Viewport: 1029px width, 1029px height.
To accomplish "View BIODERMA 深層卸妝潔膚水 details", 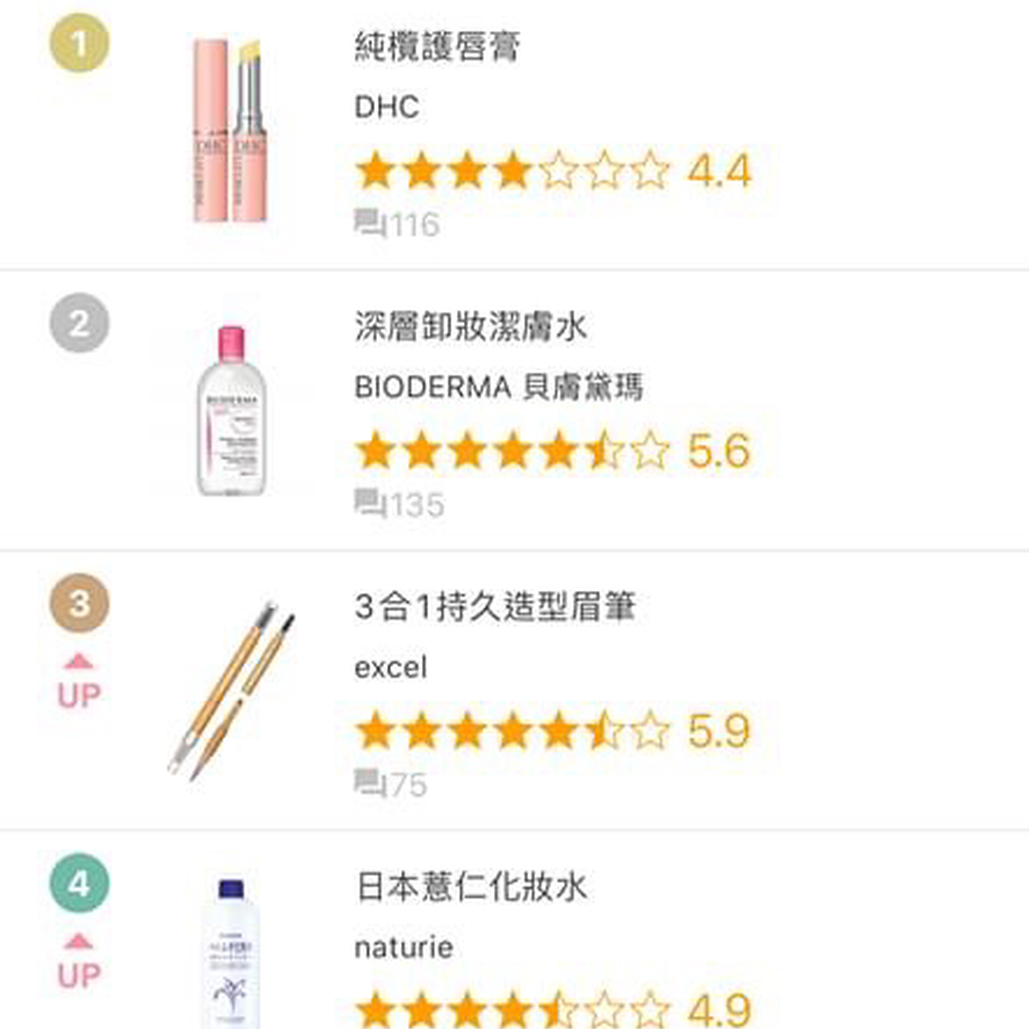I will pos(470,327).
